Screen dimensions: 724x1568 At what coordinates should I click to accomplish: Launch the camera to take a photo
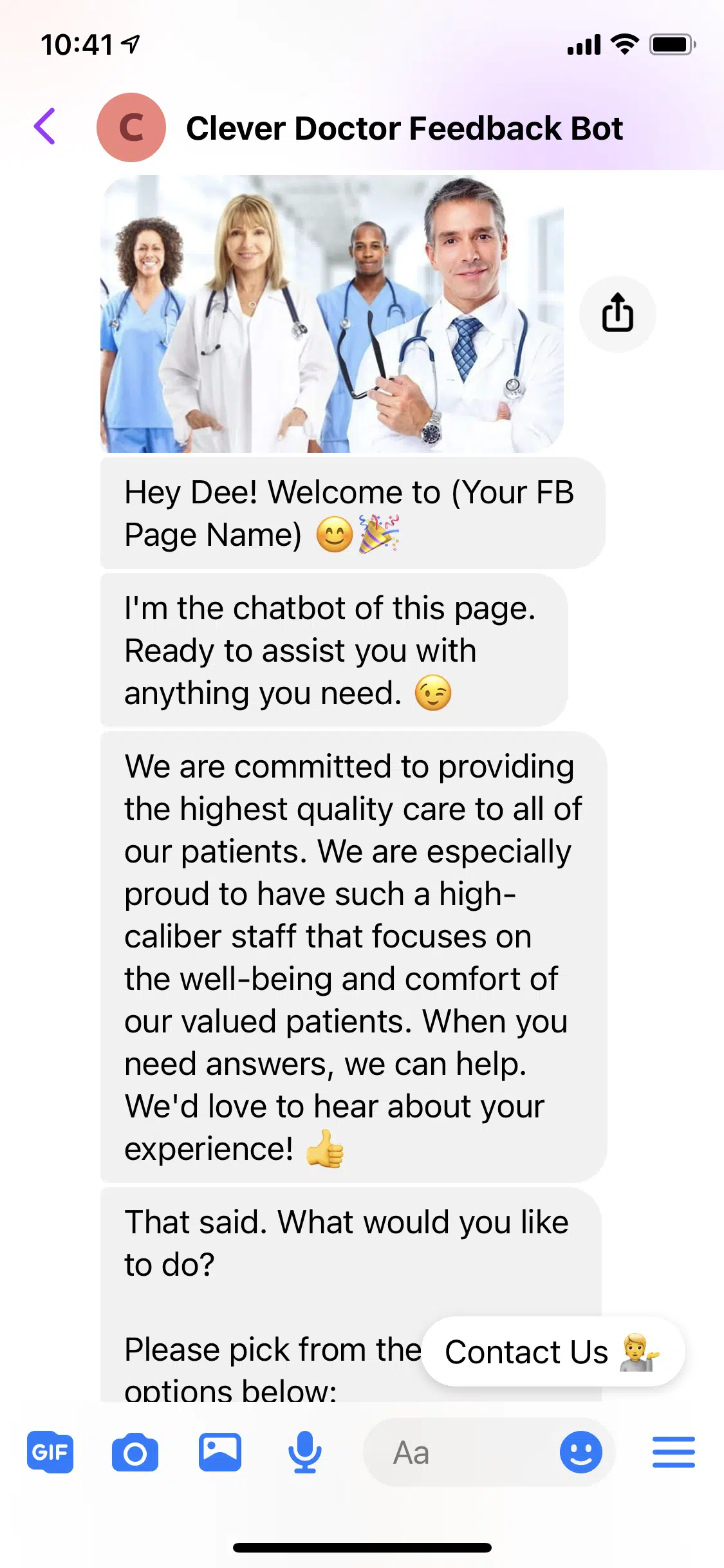point(135,1452)
